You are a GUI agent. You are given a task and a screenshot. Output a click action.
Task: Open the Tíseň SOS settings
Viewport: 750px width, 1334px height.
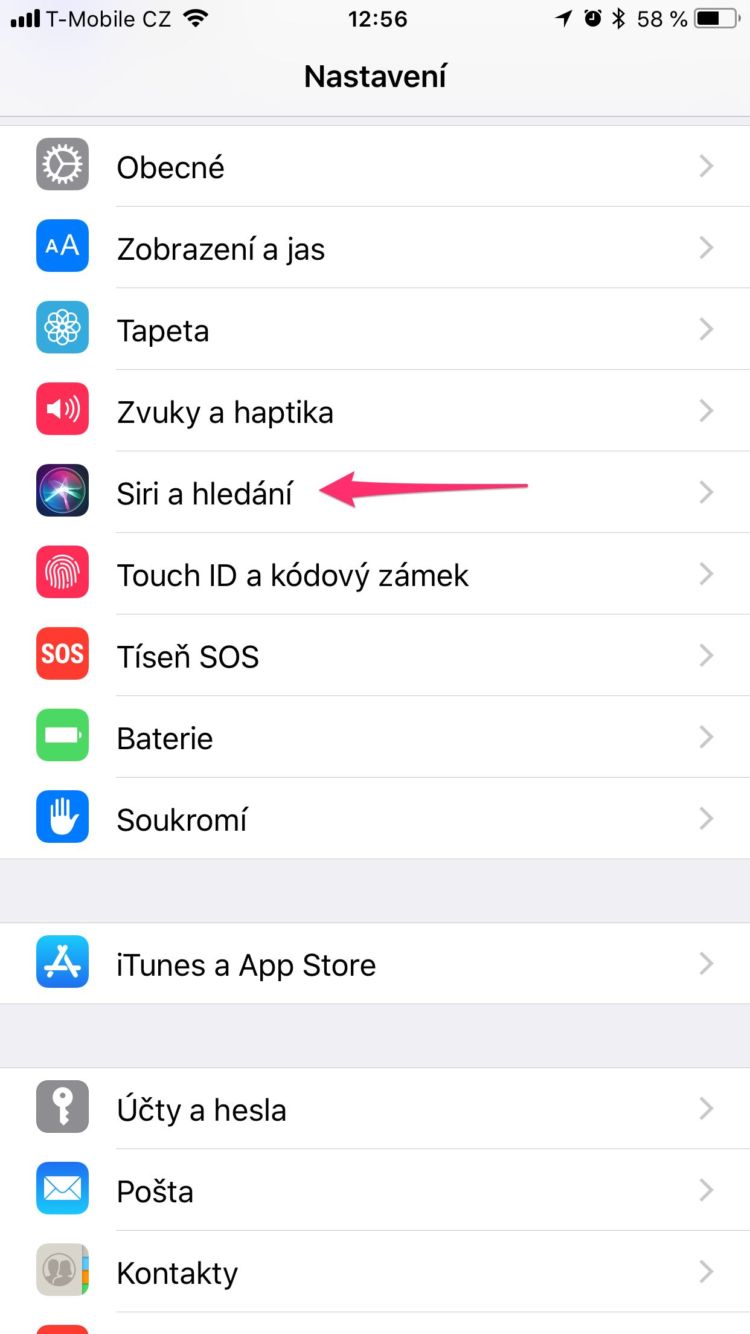click(375, 656)
